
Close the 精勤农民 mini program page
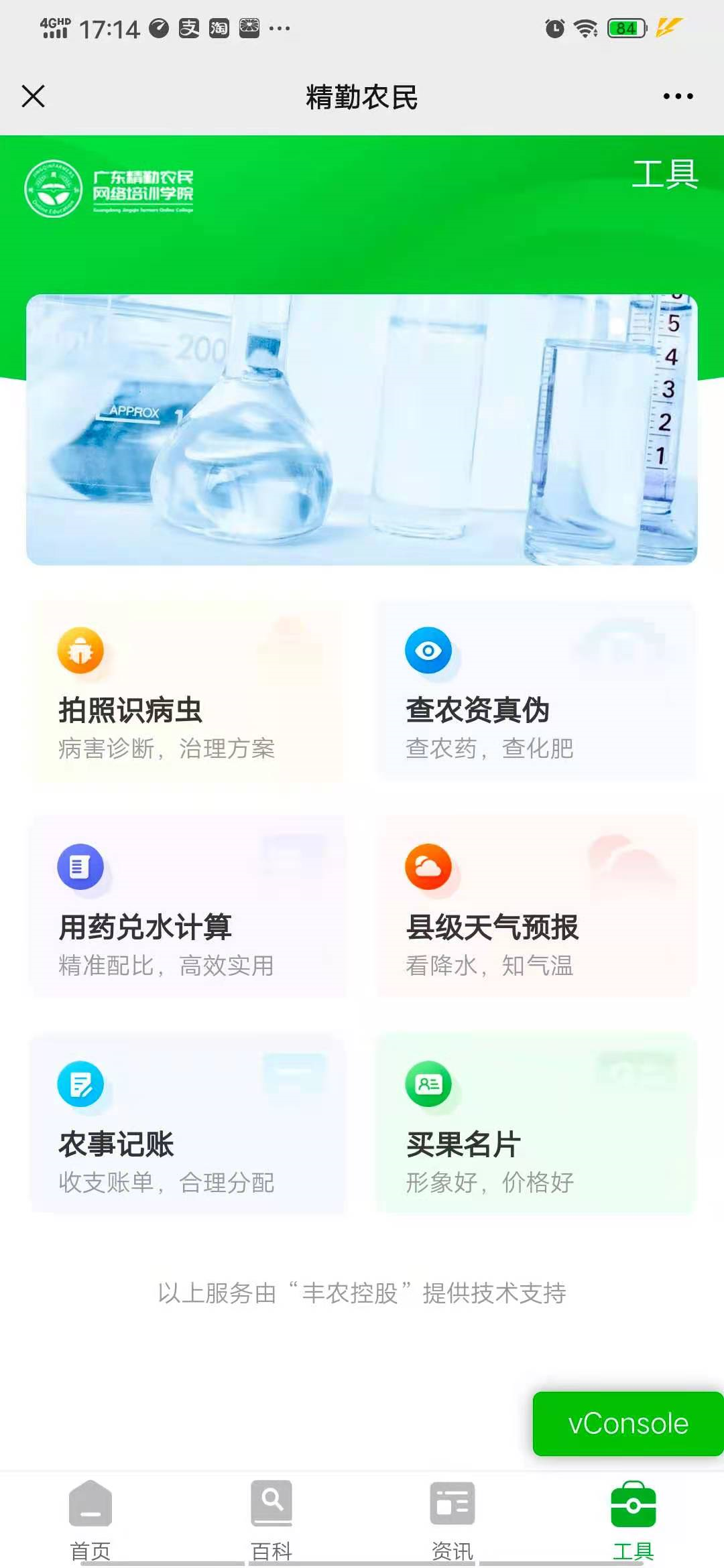(33, 96)
